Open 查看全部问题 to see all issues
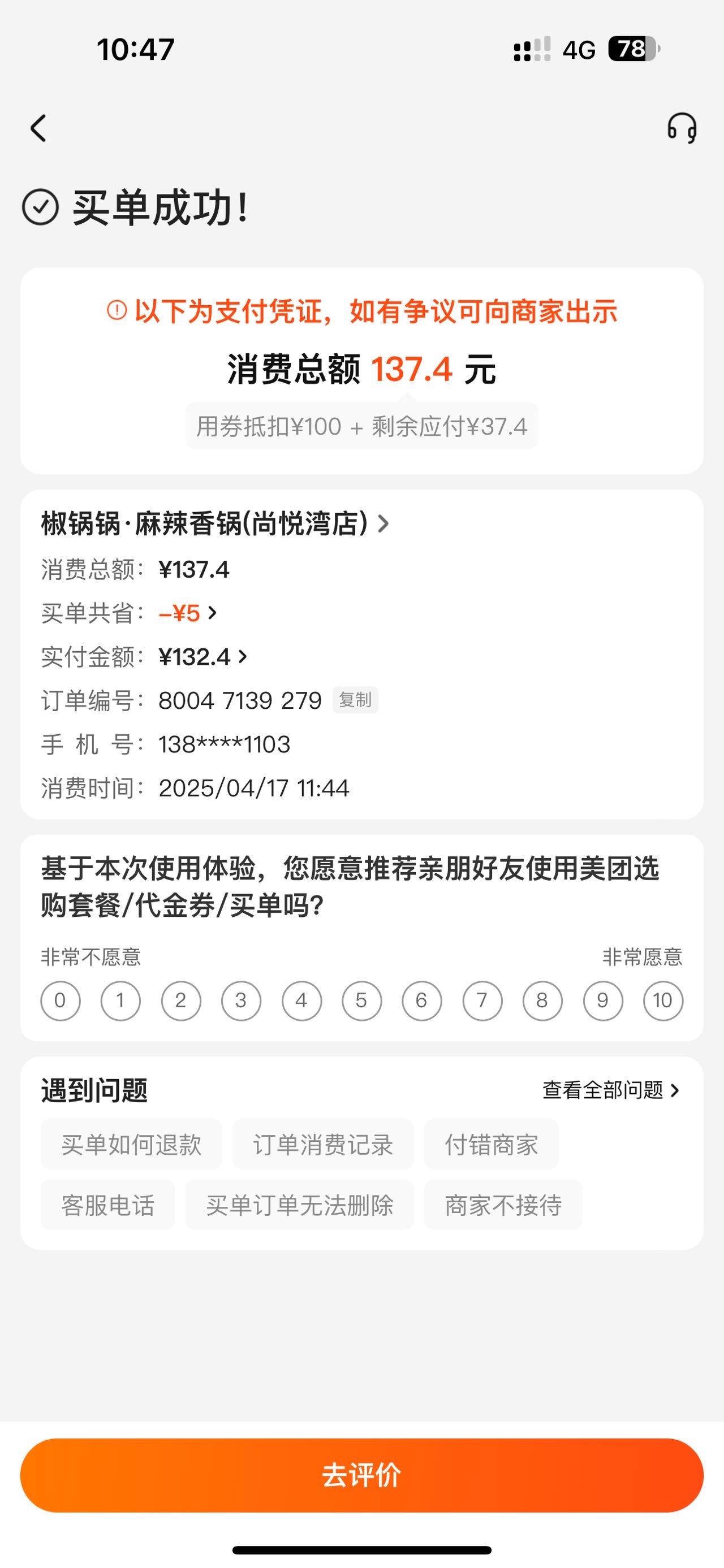 tap(611, 1090)
